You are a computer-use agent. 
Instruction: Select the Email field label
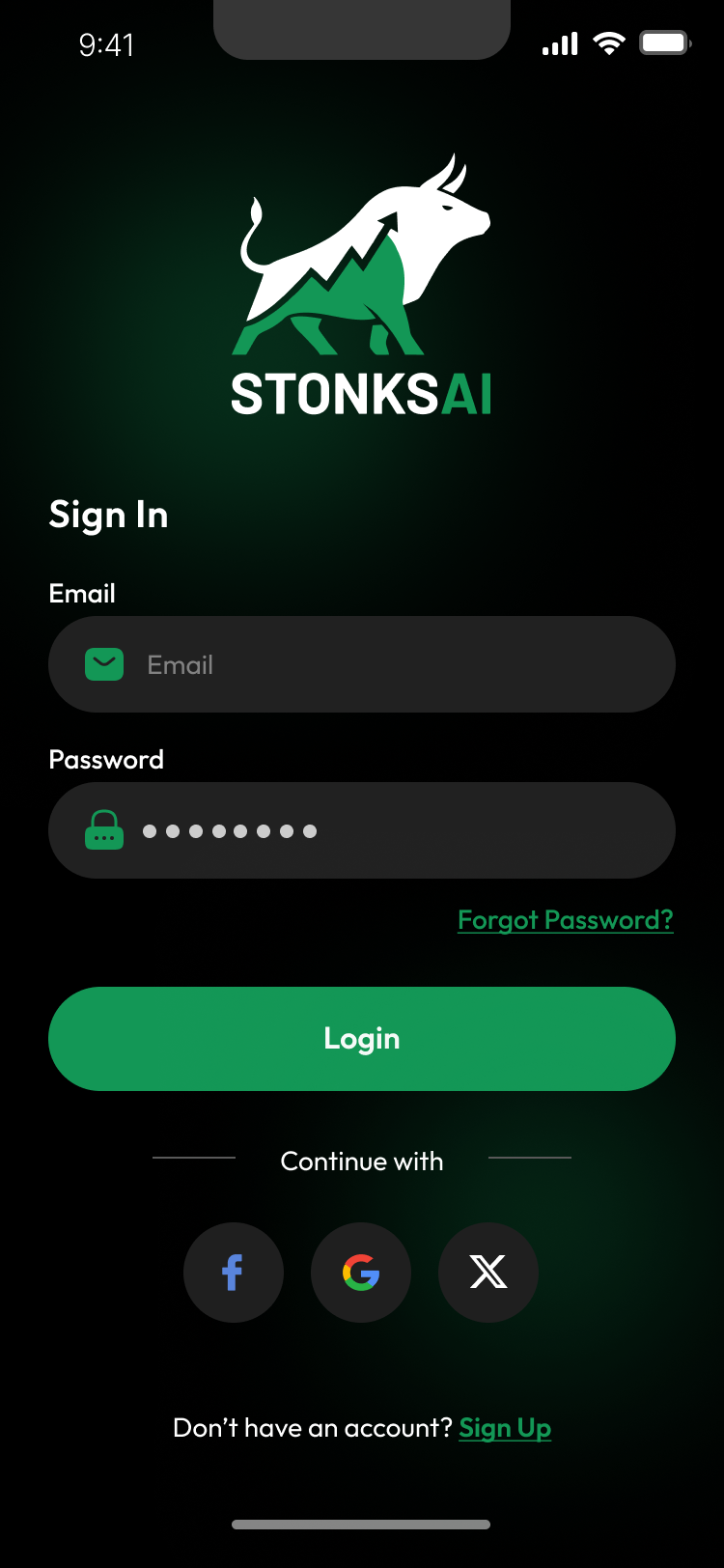point(81,593)
